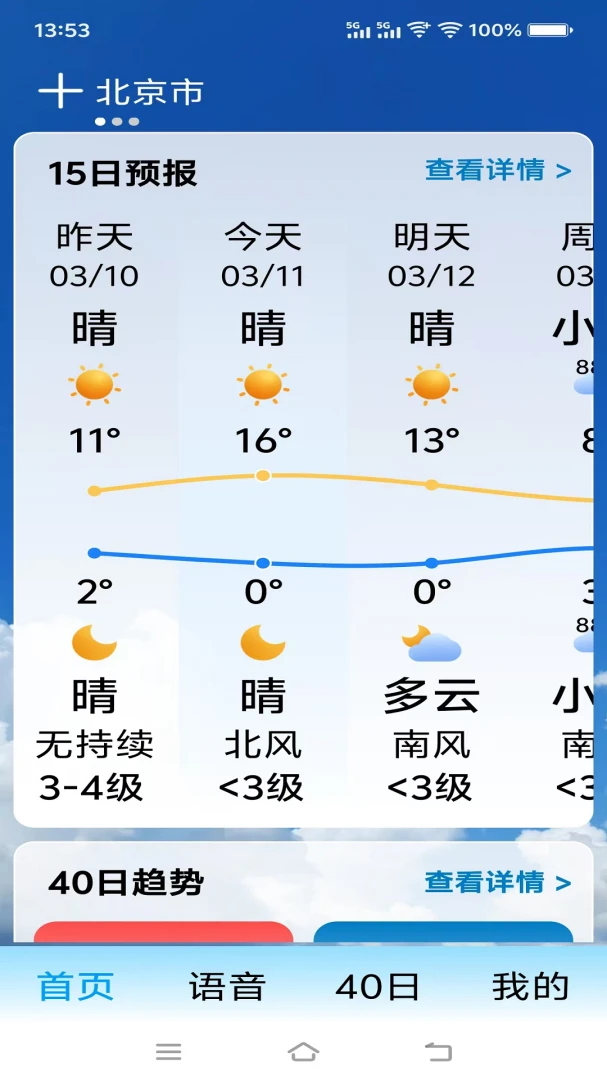Select tomorrow's 03/12 forecast column

pos(431,513)
